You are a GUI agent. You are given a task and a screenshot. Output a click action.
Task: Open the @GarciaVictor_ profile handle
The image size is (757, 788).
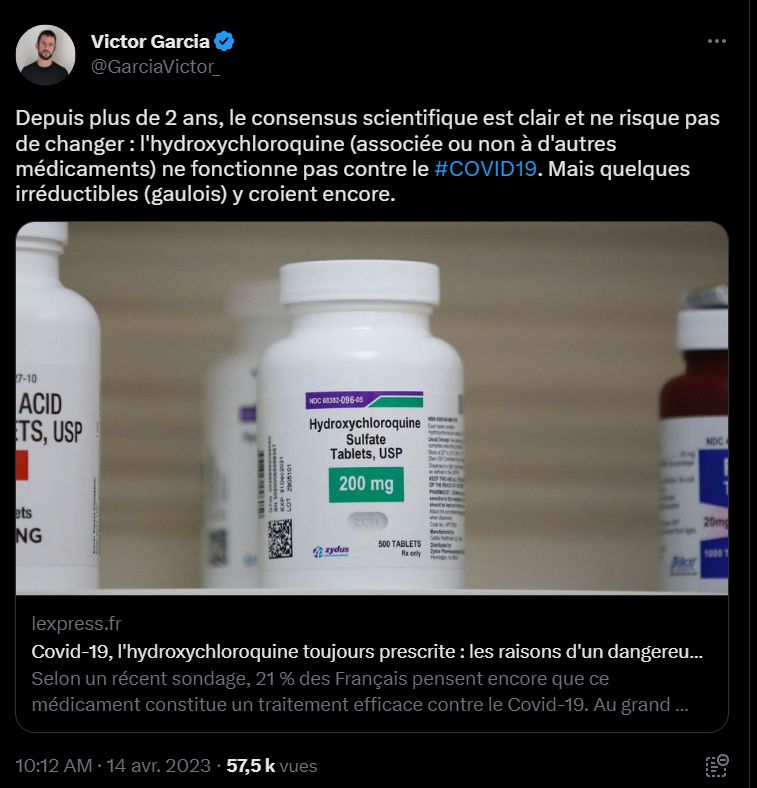(x=156, y=67)
